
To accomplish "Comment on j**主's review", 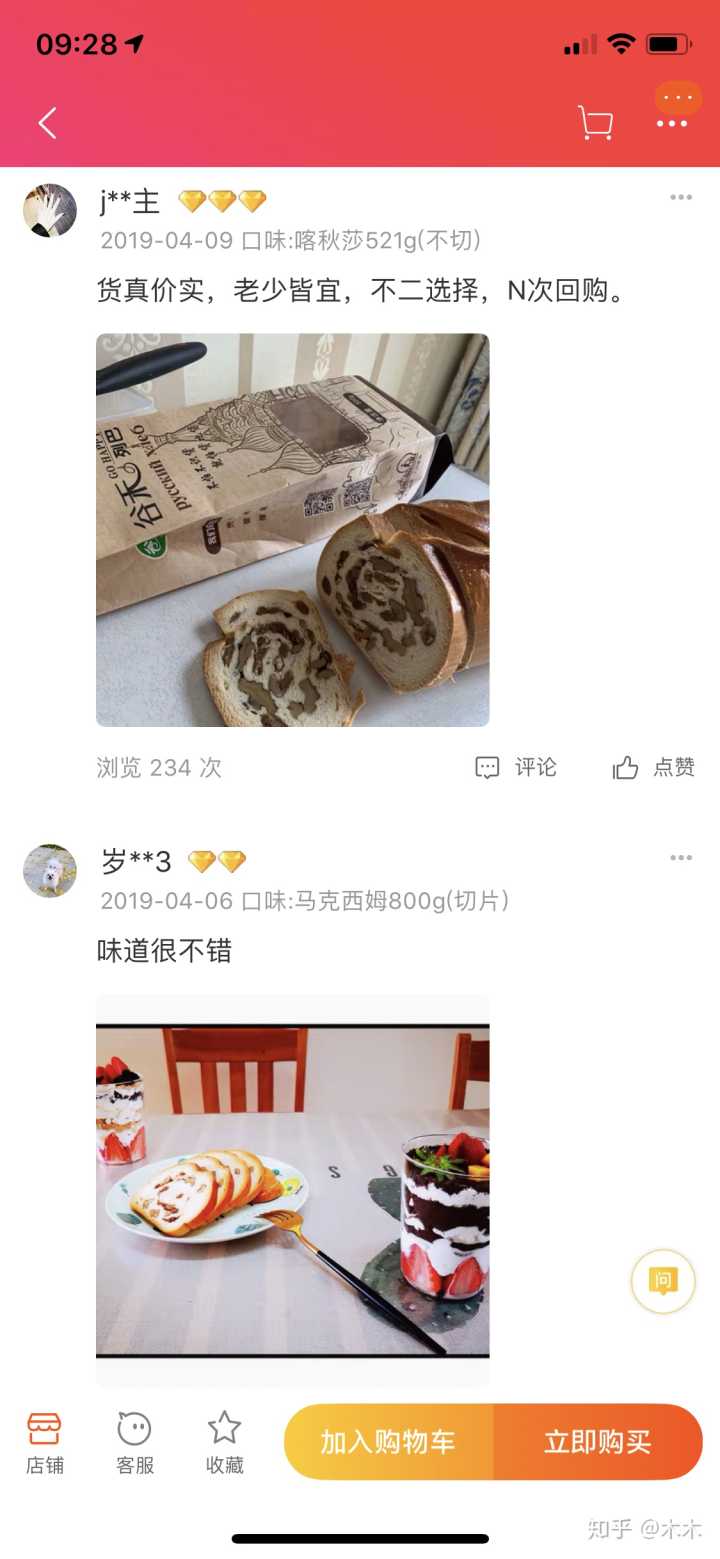I will pyautogui.click(x=516, y=767).
